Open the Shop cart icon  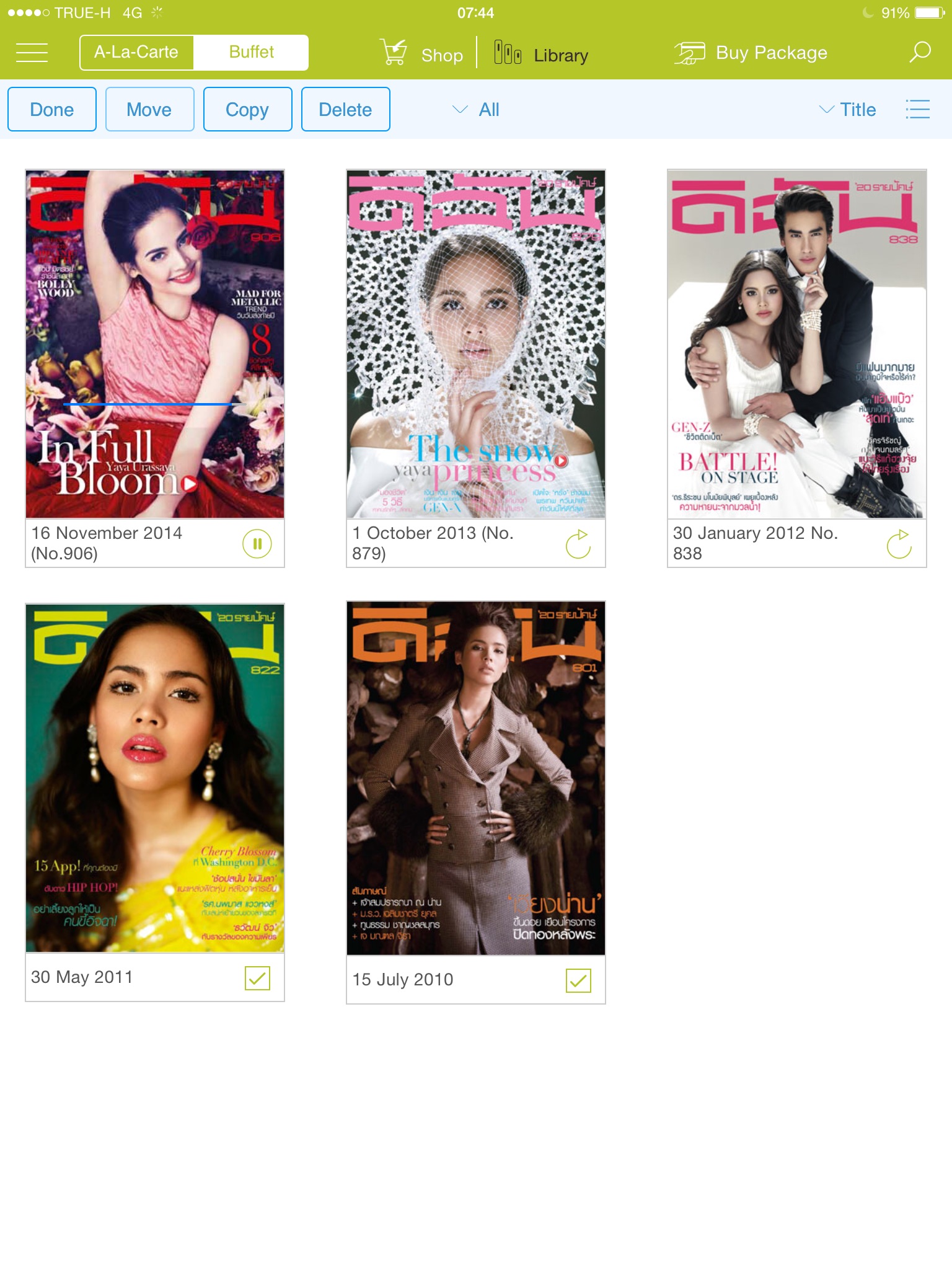395,52
